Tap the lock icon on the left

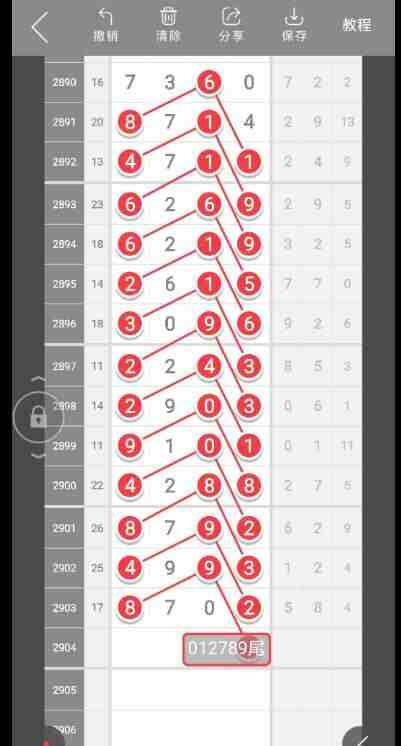point(38,418)
